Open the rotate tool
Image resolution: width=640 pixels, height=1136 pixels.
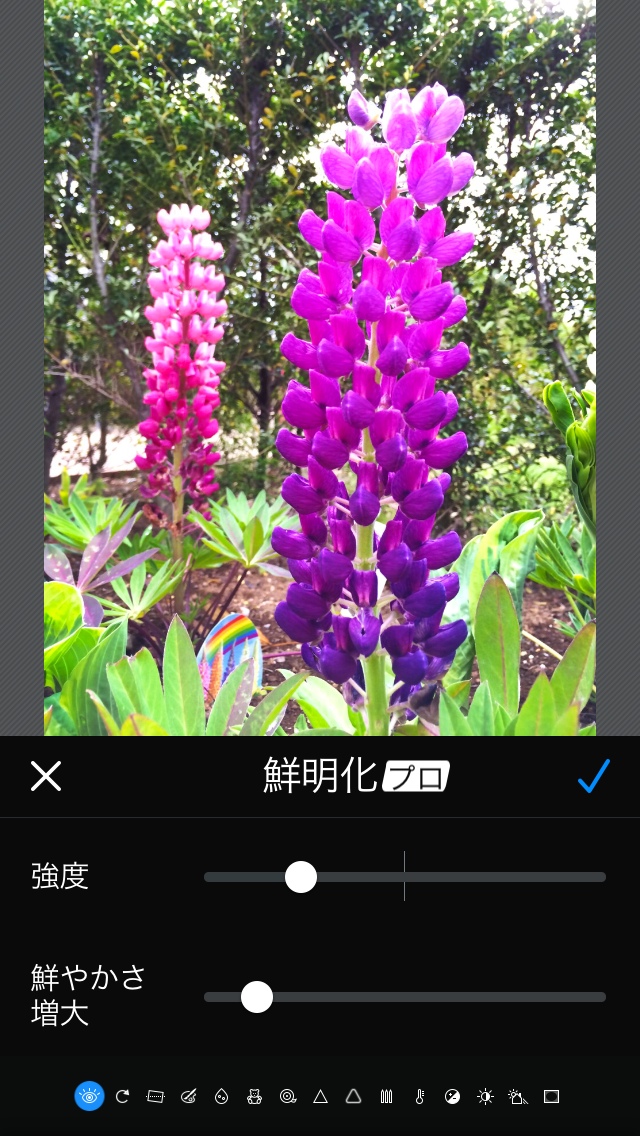pos(122,1096)
